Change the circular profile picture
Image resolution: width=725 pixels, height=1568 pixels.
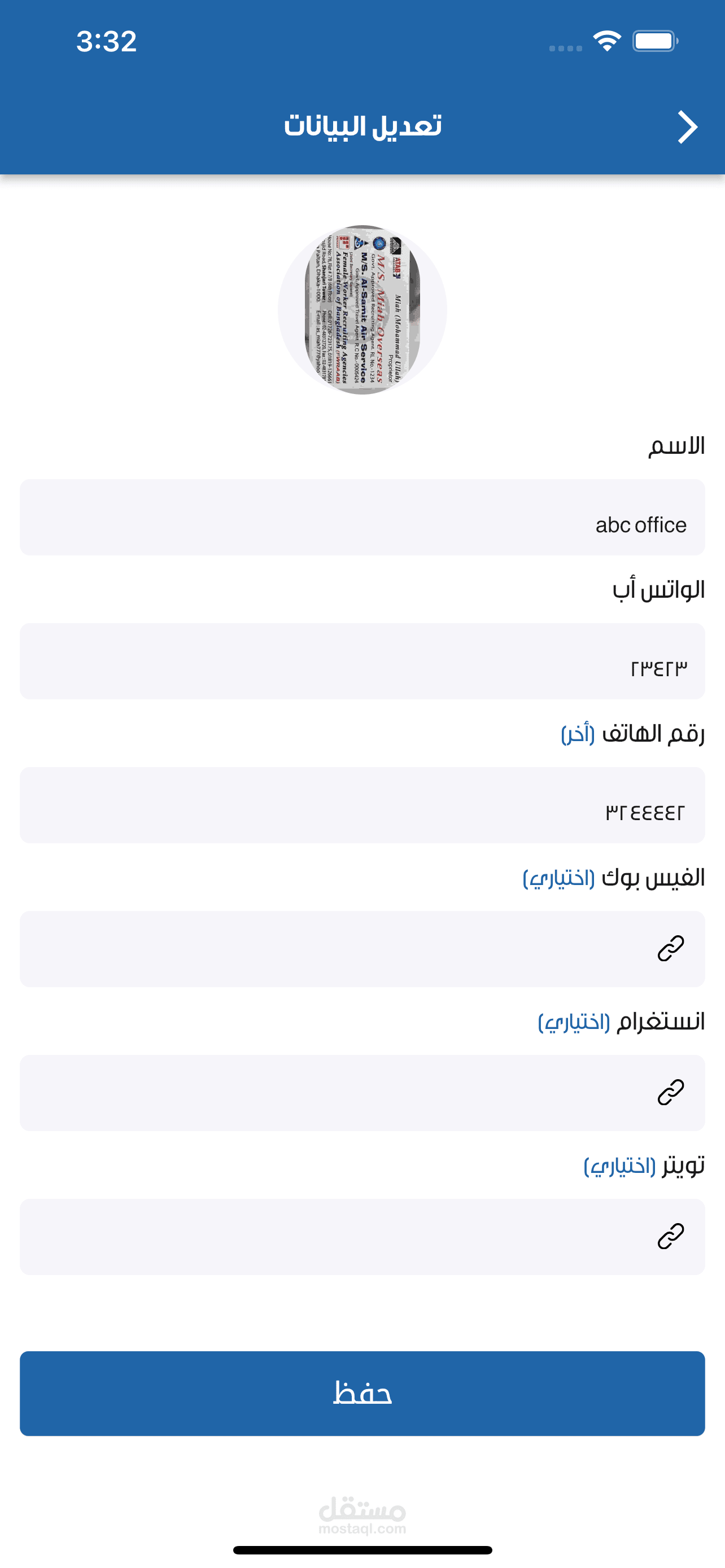(362, 310)
